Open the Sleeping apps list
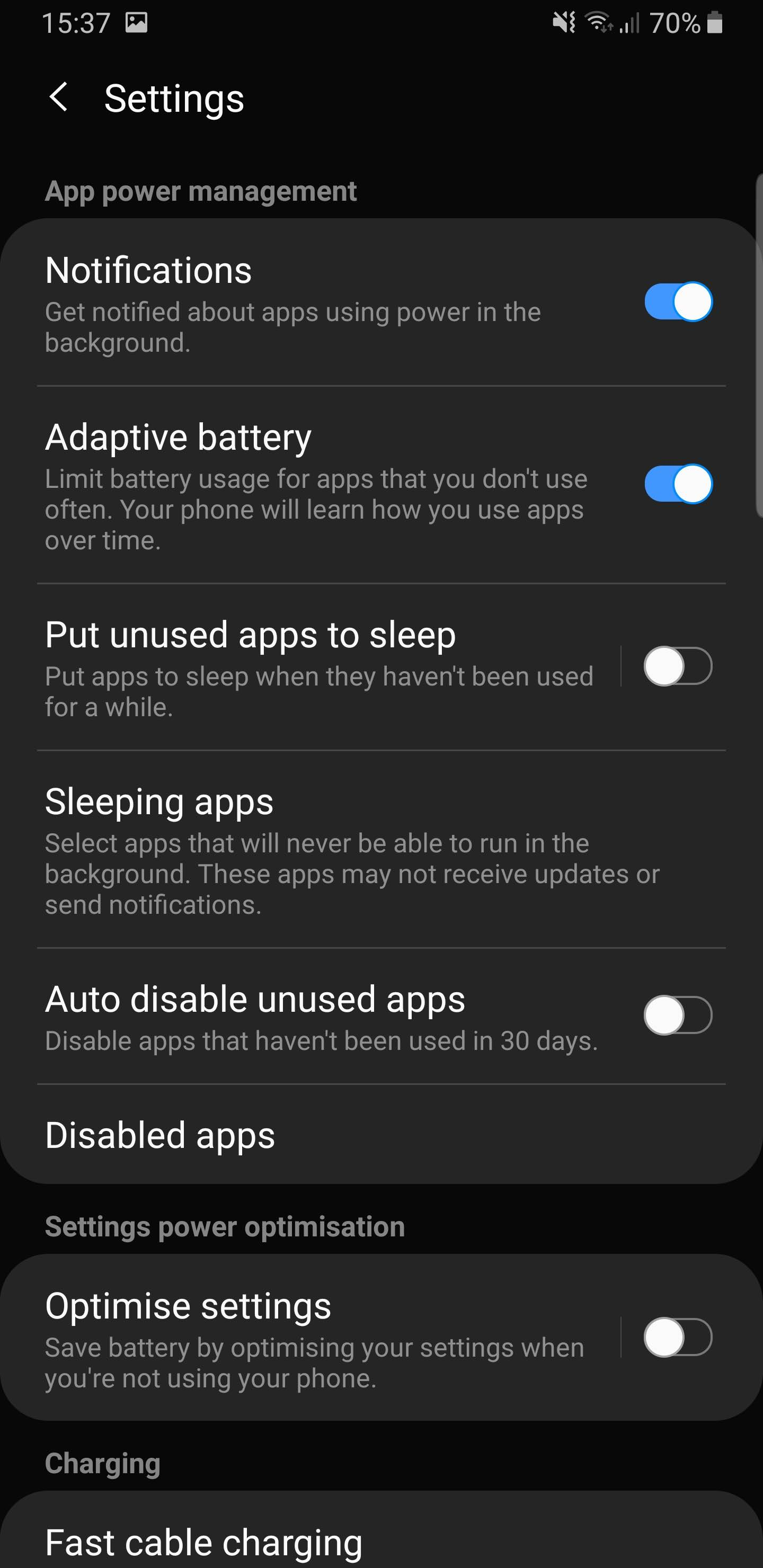Screen dimensions: 763x1568 pos(381,849)
